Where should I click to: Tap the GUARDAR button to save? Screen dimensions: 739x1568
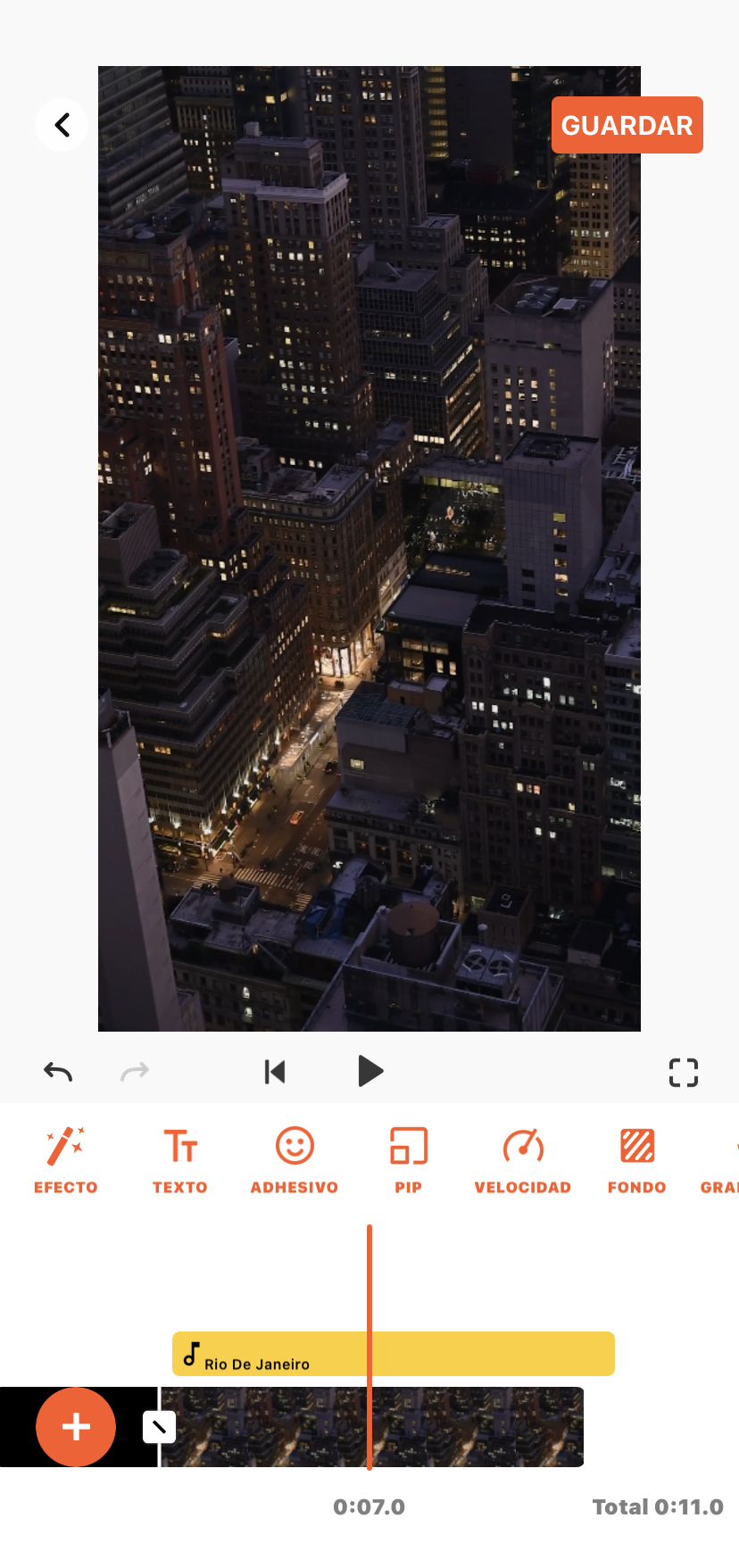[x=627, y=125]
